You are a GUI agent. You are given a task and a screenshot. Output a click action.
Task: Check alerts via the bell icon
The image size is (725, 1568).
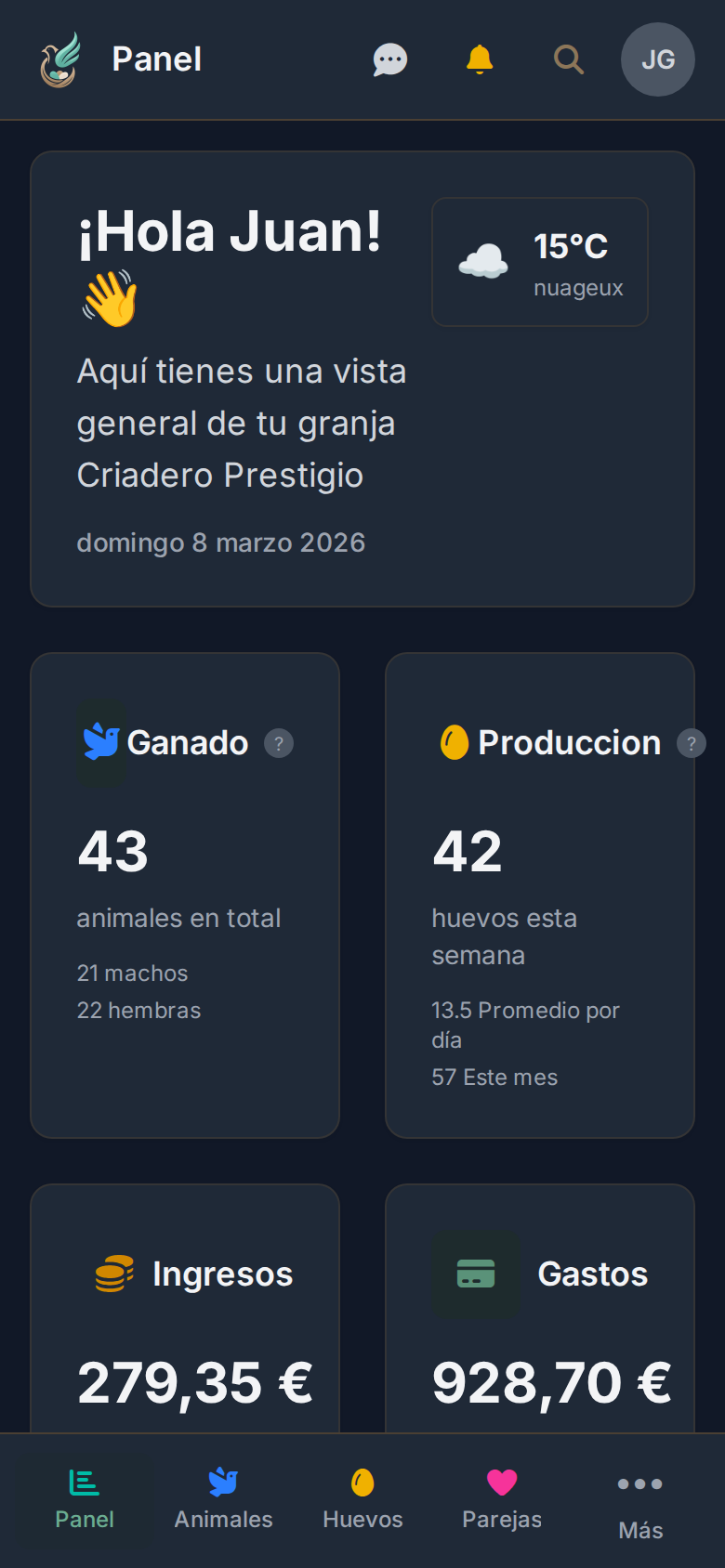479,59
